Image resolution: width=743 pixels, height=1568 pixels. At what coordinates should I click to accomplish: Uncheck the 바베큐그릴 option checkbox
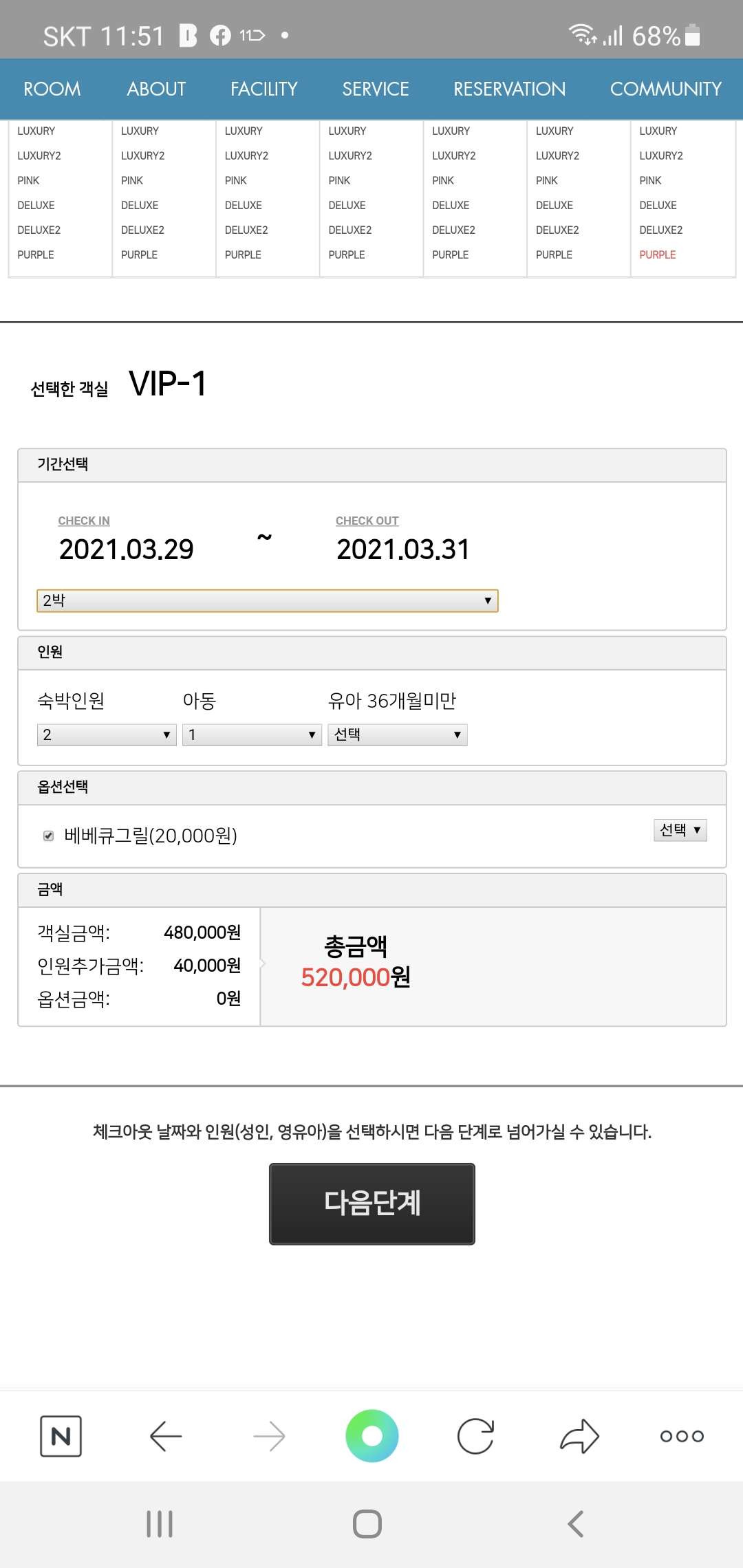coord(48,836)
